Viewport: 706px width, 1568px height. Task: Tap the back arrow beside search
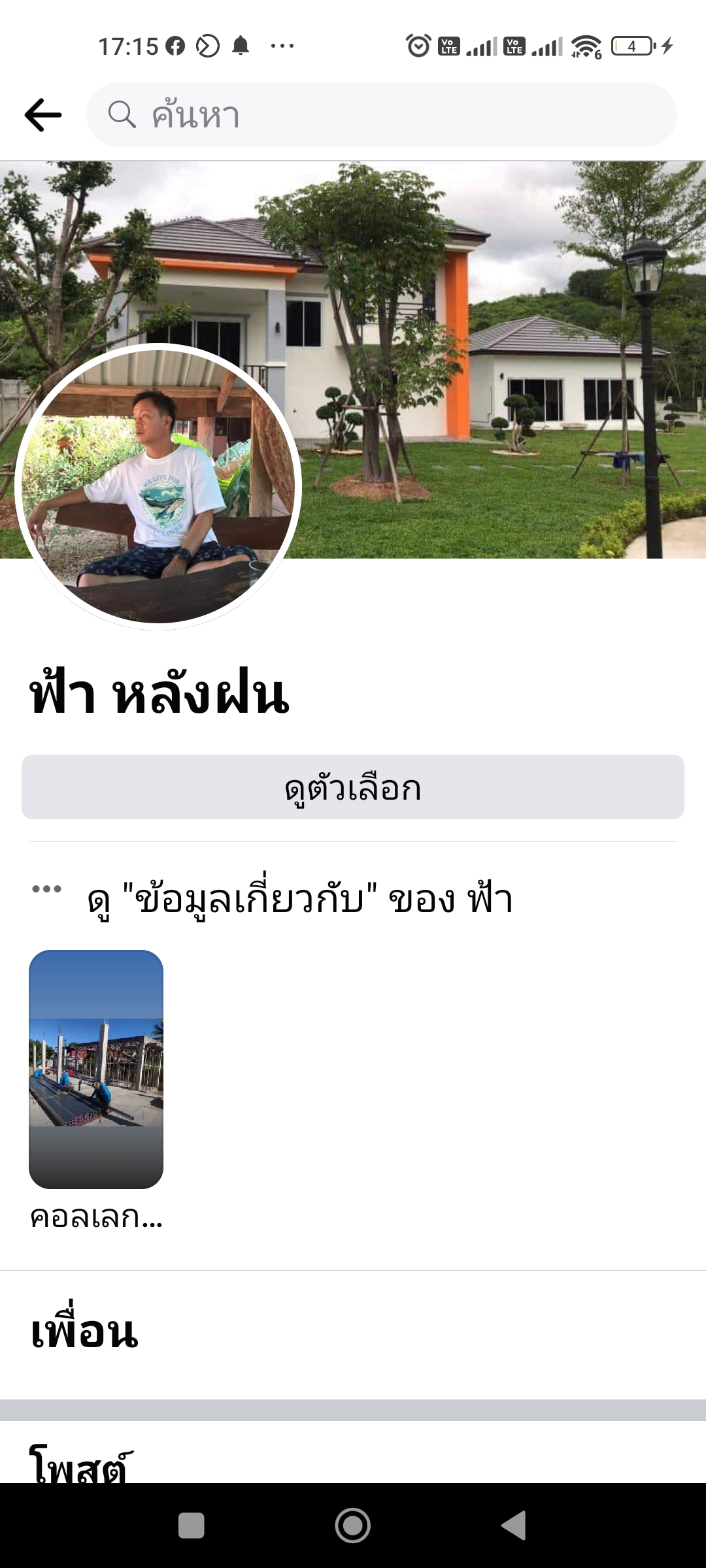[43, 115]
